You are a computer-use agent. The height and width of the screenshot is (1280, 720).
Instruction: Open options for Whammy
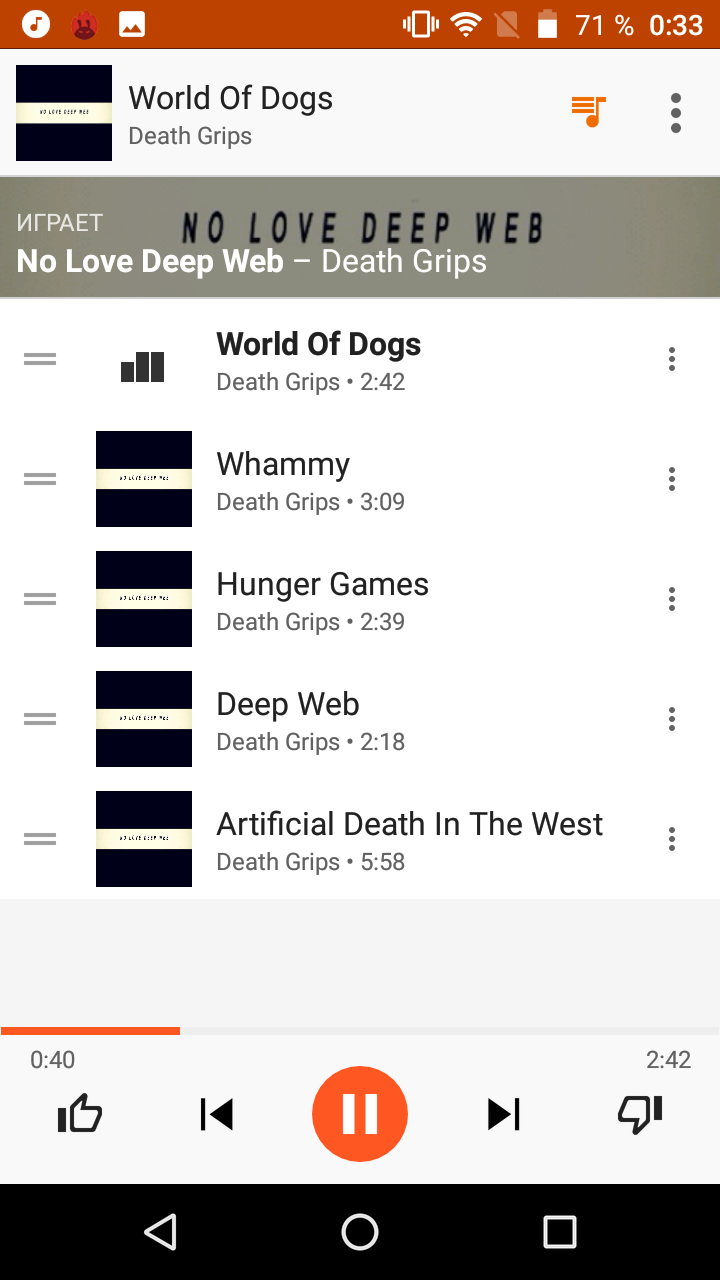tap(672, 480)
